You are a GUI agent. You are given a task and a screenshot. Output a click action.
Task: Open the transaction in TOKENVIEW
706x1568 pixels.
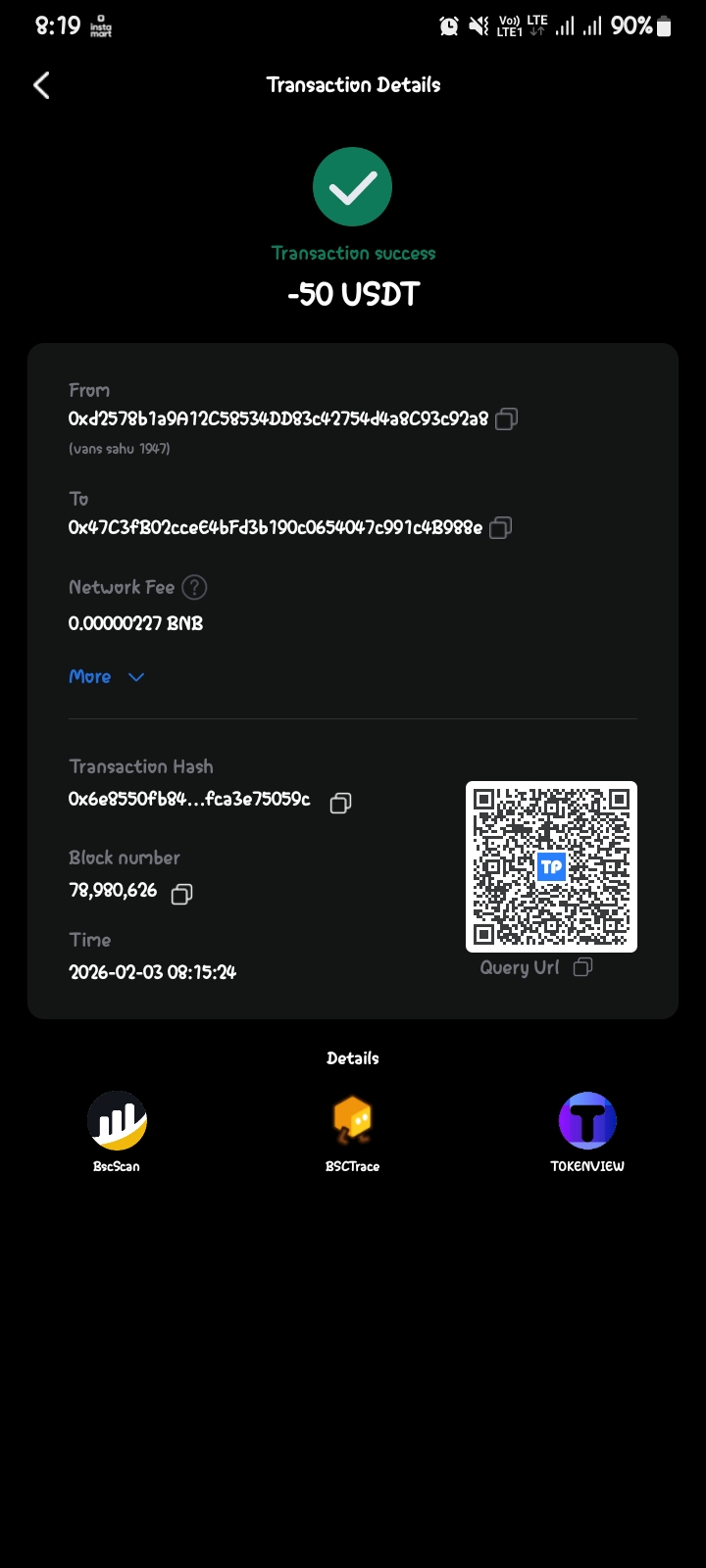coord(587,1130)
